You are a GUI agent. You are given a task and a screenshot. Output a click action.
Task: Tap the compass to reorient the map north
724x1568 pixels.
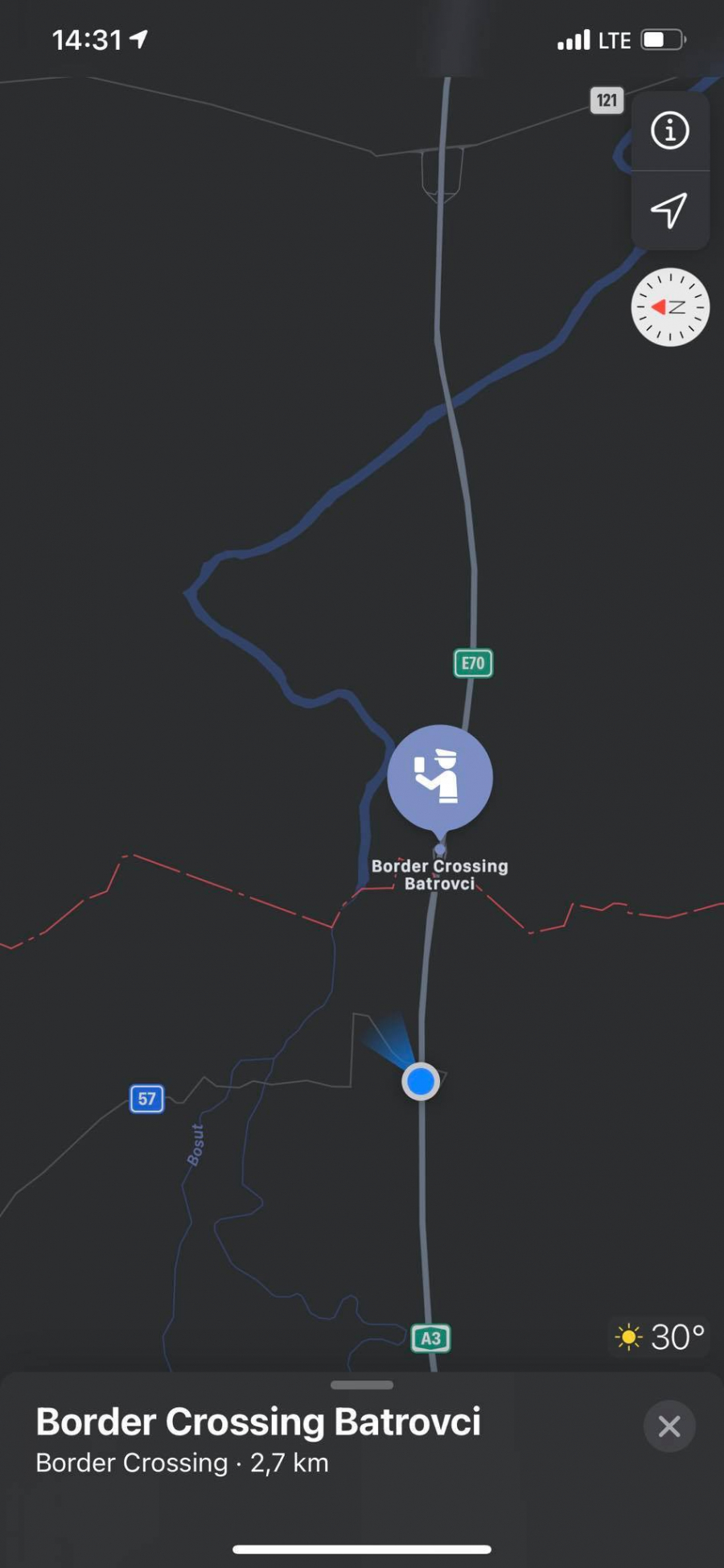click(668, 308)
